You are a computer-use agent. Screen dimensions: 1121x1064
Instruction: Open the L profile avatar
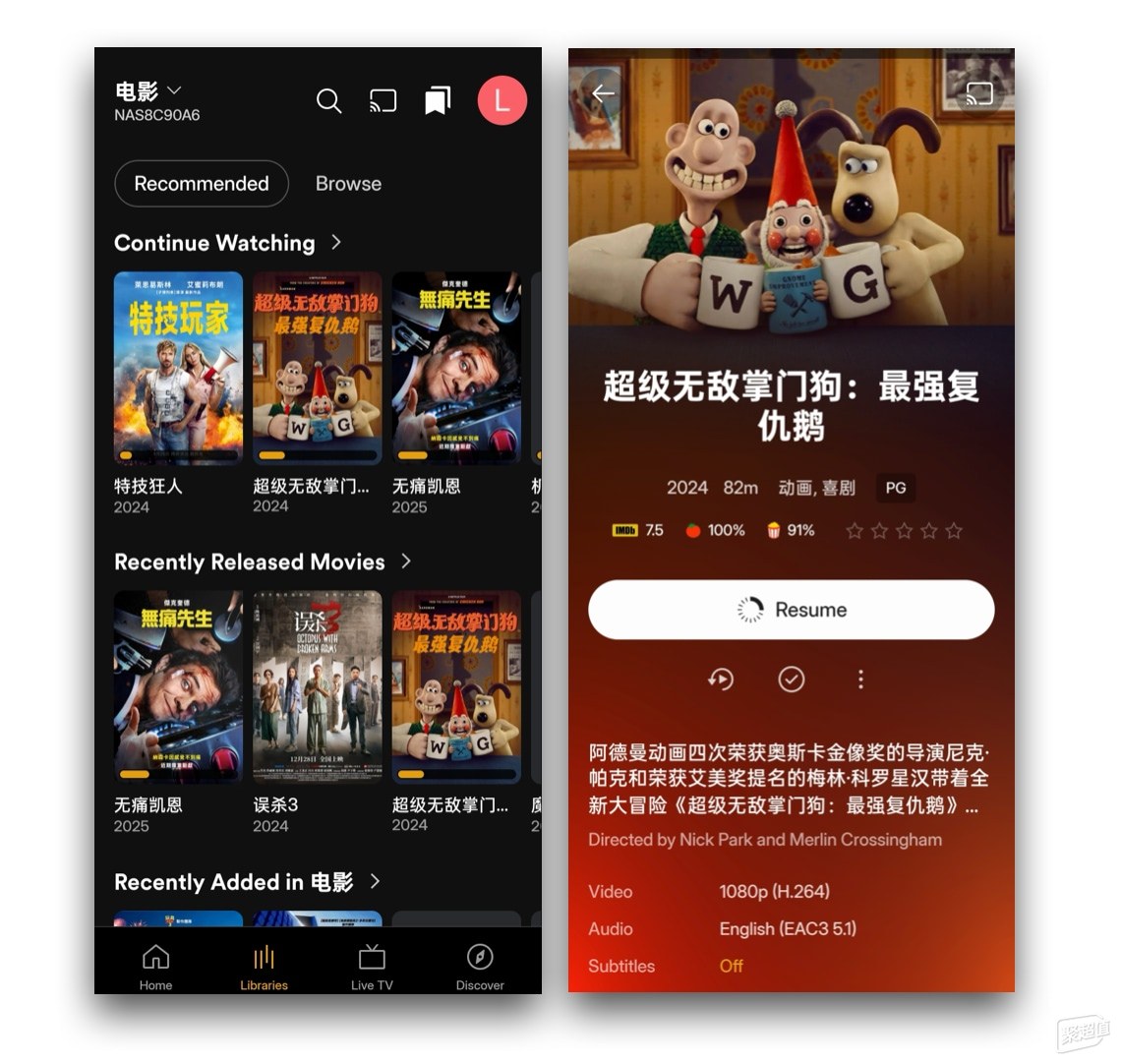[x=501, y=100]
